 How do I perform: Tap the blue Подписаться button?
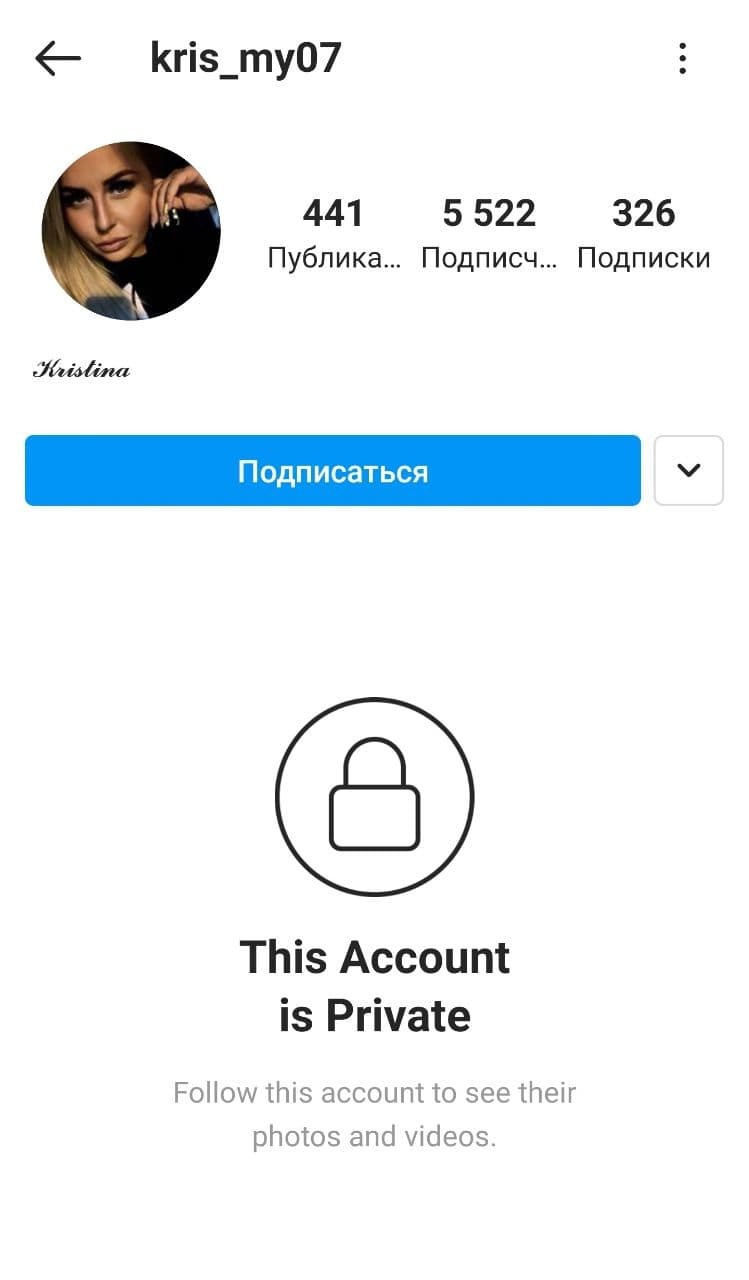332,471
